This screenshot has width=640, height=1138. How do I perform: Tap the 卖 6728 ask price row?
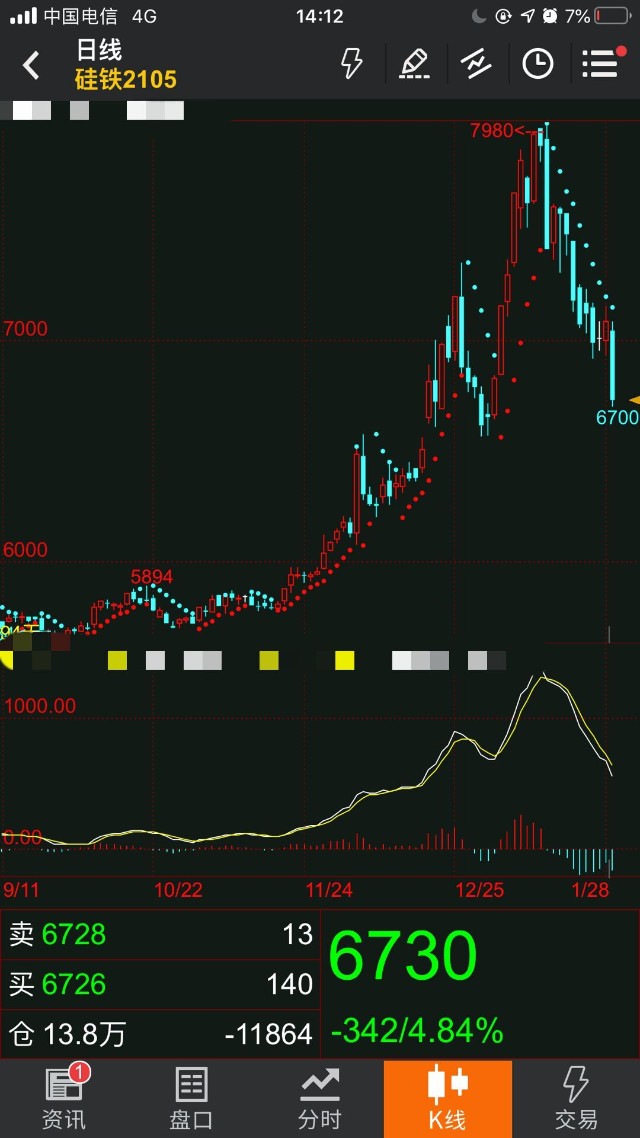tap(160, 934)
